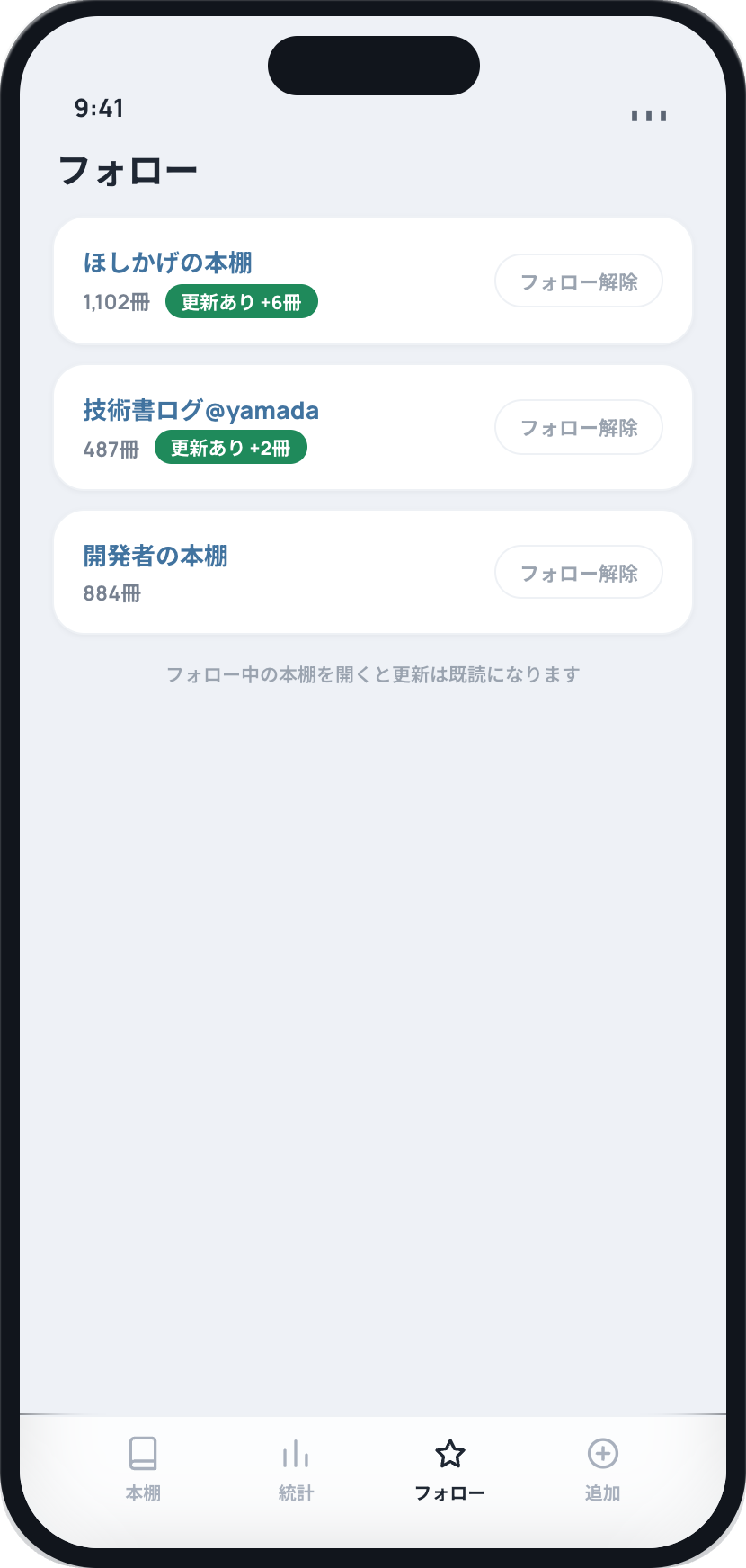
Task: Unfollow ほしかげの本棚
Action: [579, 281]
